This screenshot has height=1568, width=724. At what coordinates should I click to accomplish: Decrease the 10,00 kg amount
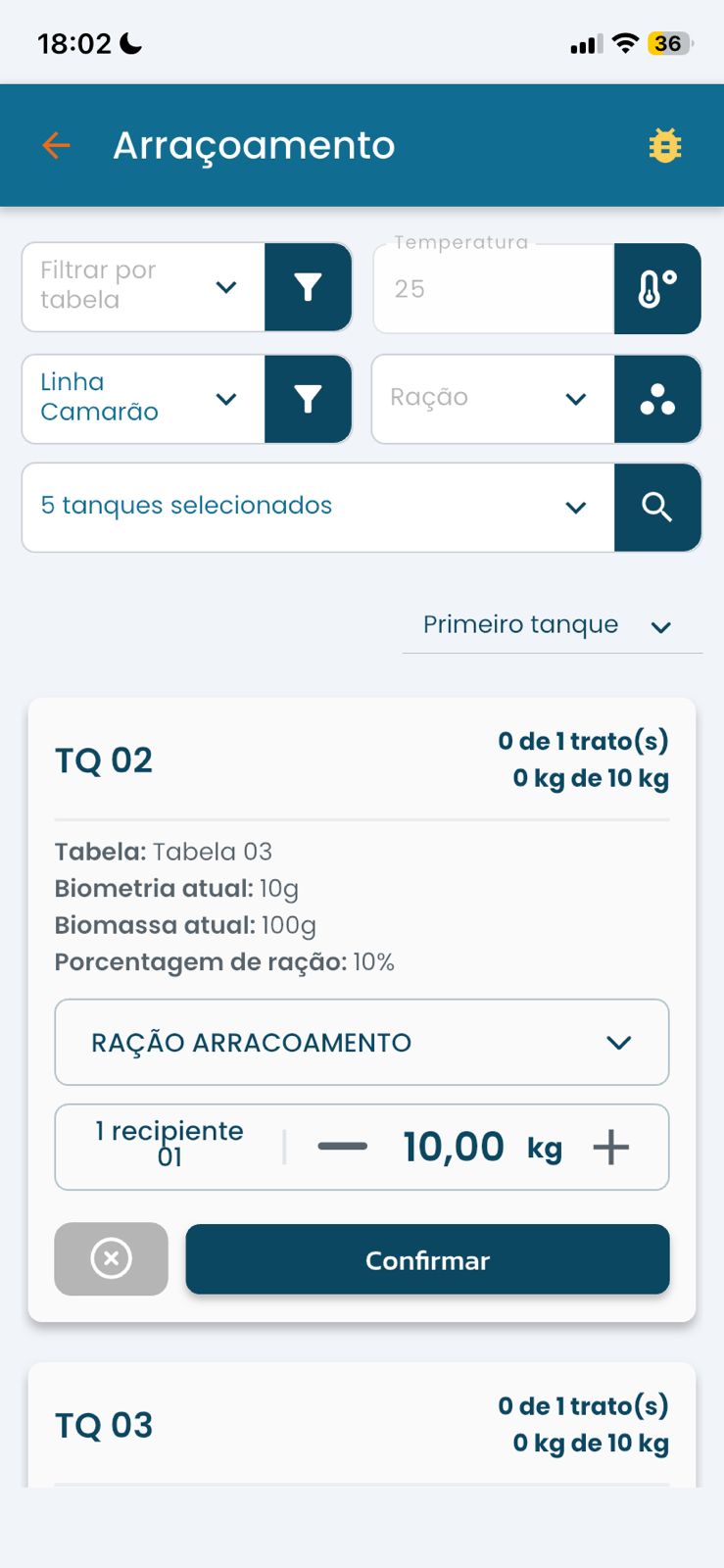(x=342, y=1147)
